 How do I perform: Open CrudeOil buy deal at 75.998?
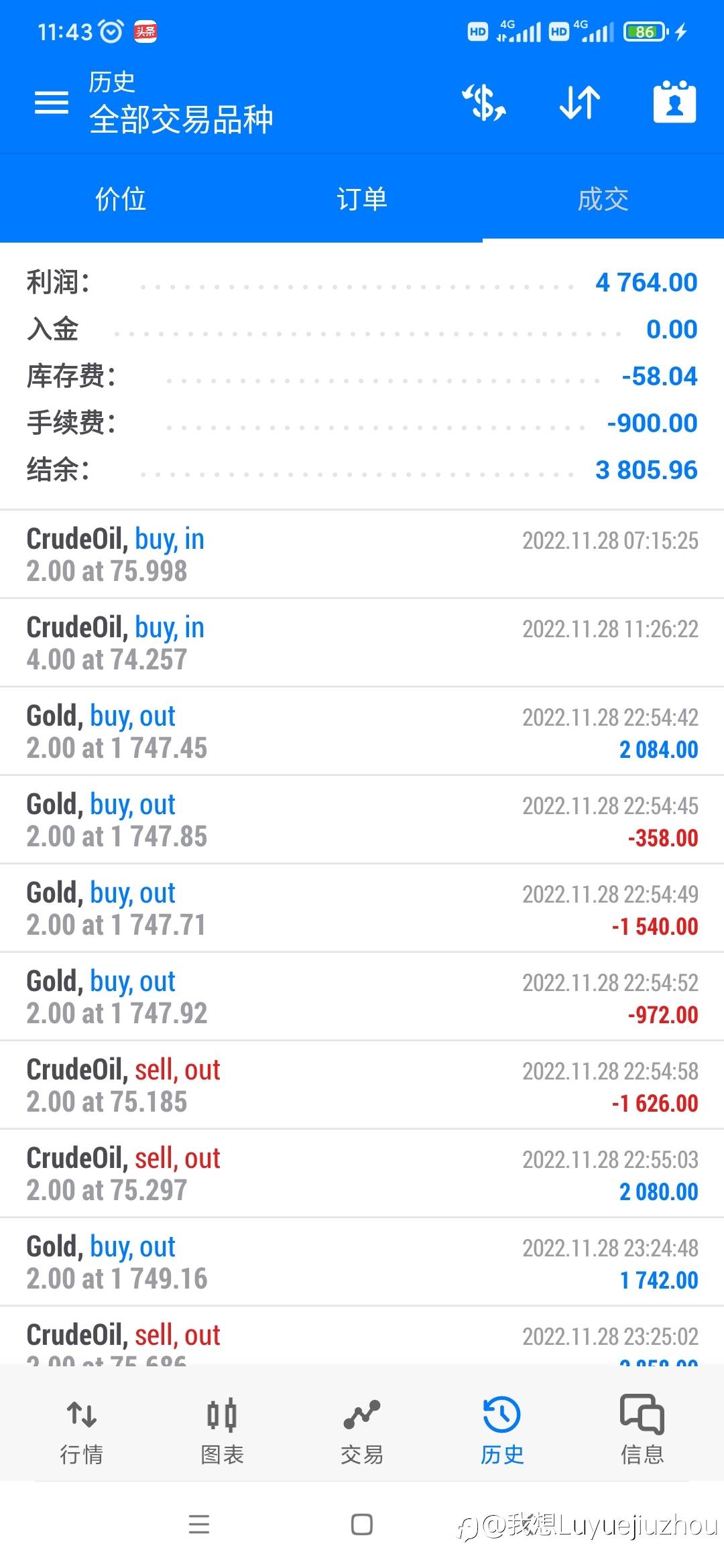pyautogui.click(x=362, y=555)
